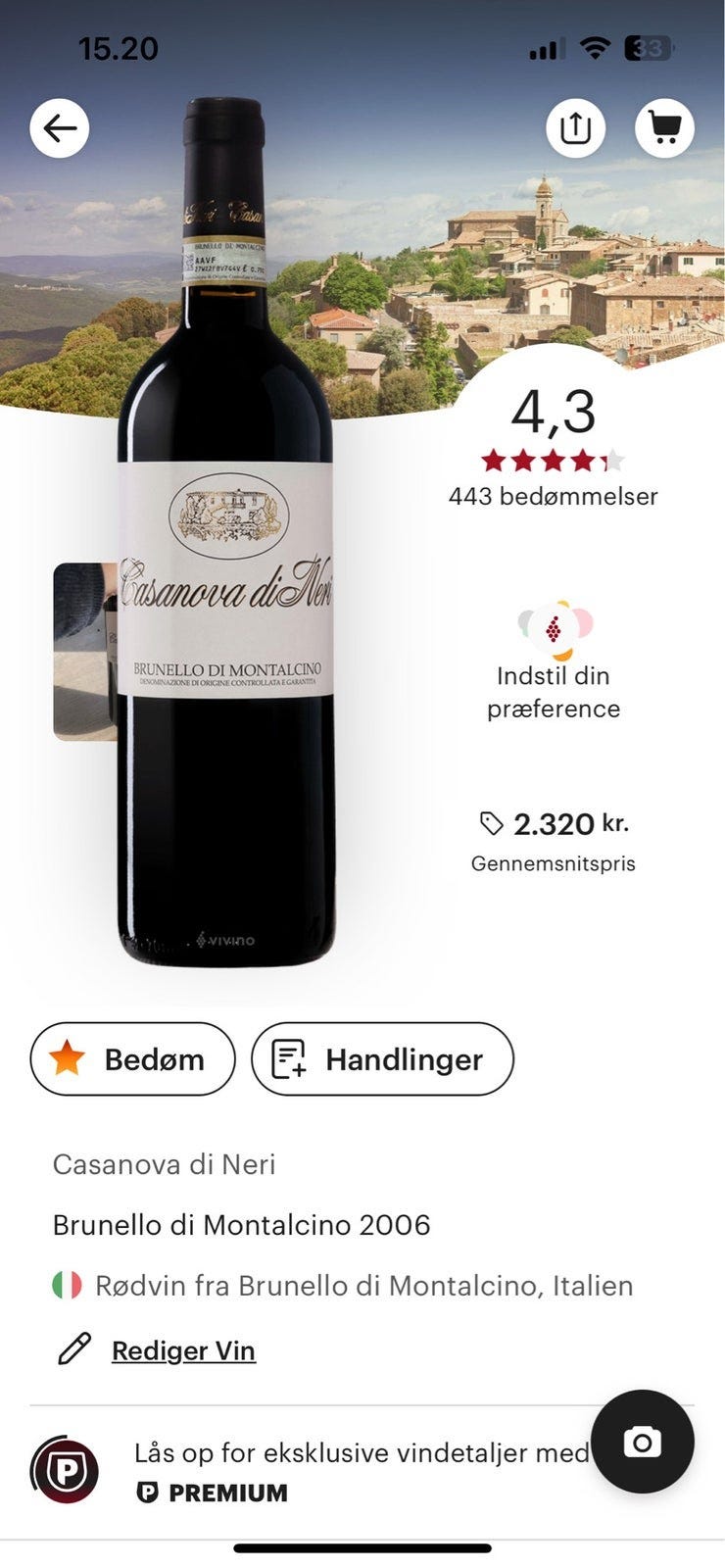
Task: Tap the back arrow icon
Action: [x=61, y=127]
